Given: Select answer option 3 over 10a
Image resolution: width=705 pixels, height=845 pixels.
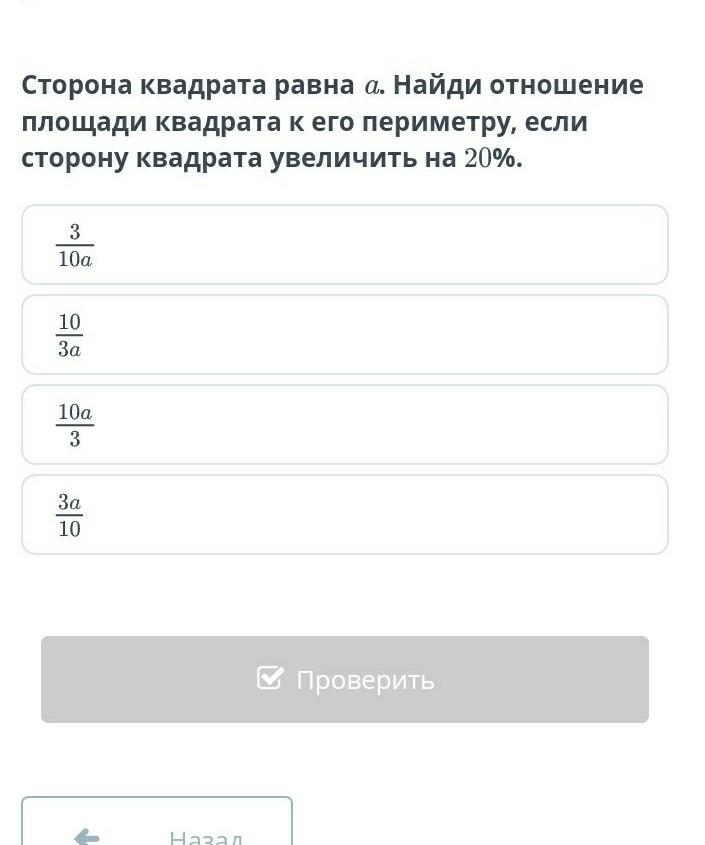Looking at the screenshot, I should coord(344,245).
